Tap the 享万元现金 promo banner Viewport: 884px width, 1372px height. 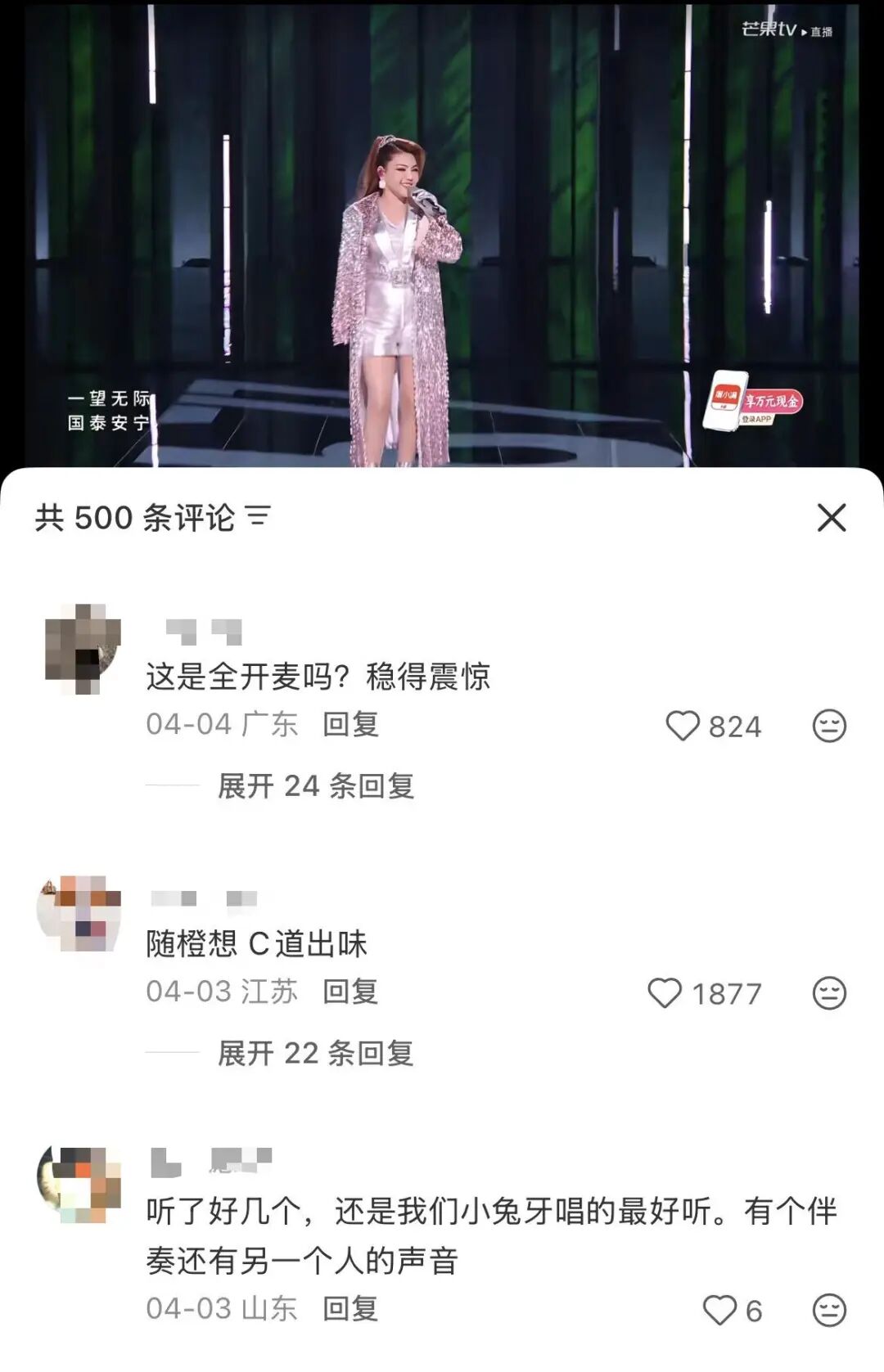(773, 401)
